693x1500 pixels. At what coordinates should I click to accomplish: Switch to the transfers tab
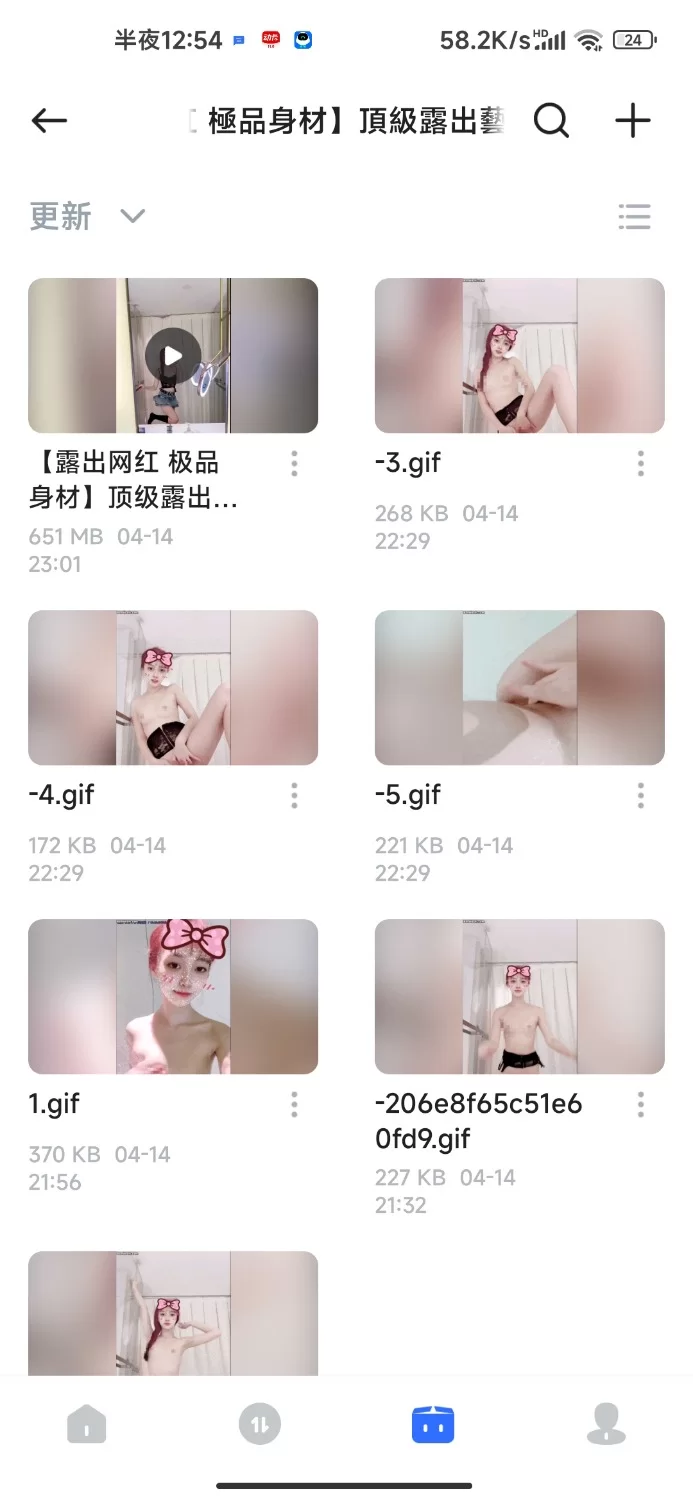click(x=260, y=1423)
